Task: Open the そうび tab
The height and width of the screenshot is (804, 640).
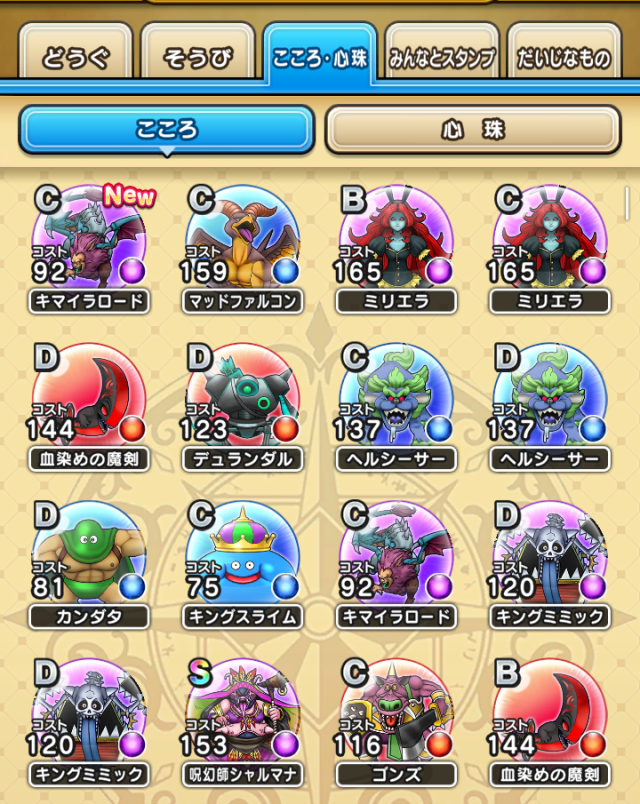Action: (x=199, y=57)
